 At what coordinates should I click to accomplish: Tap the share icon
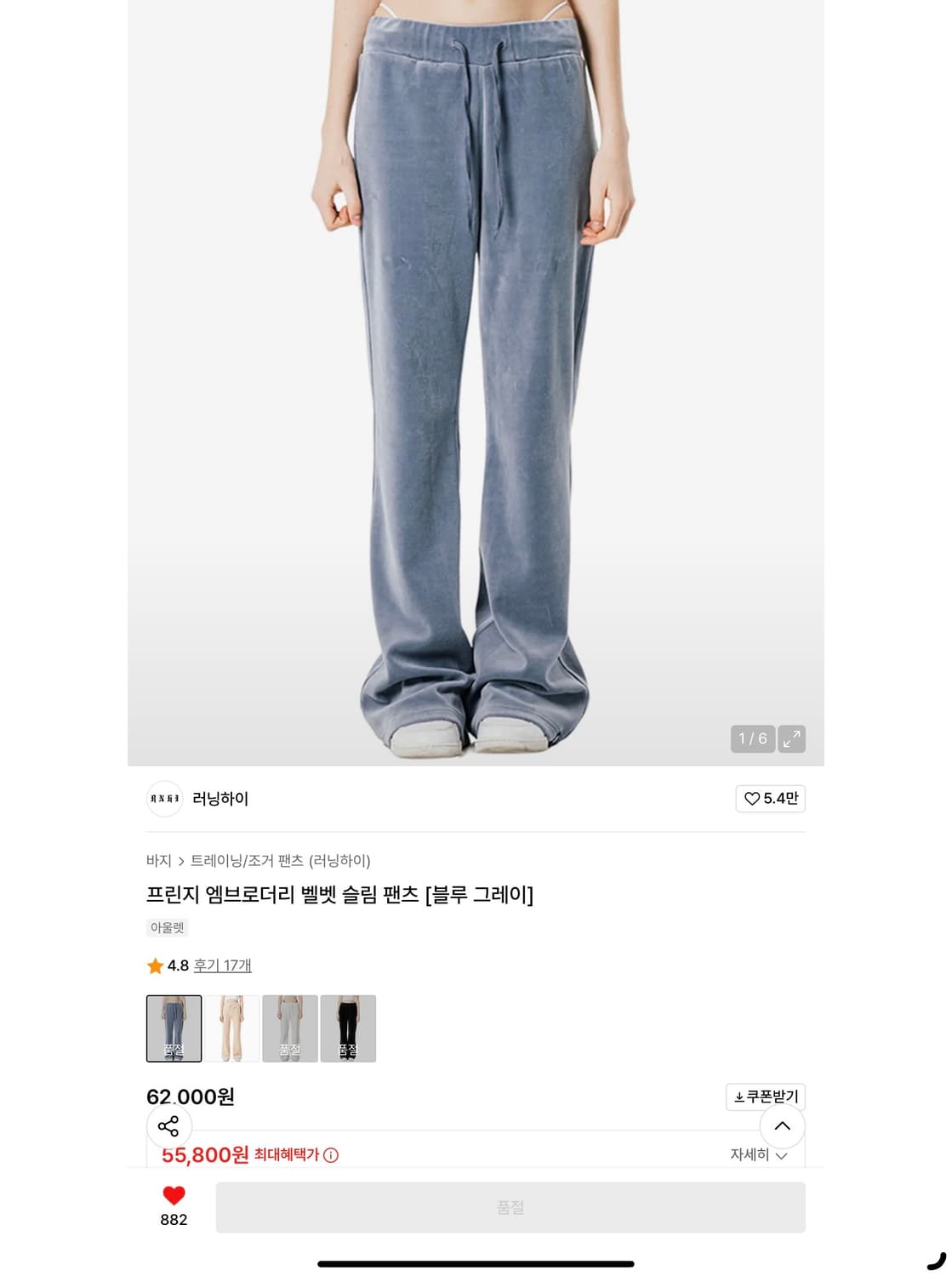(169, 1126)
